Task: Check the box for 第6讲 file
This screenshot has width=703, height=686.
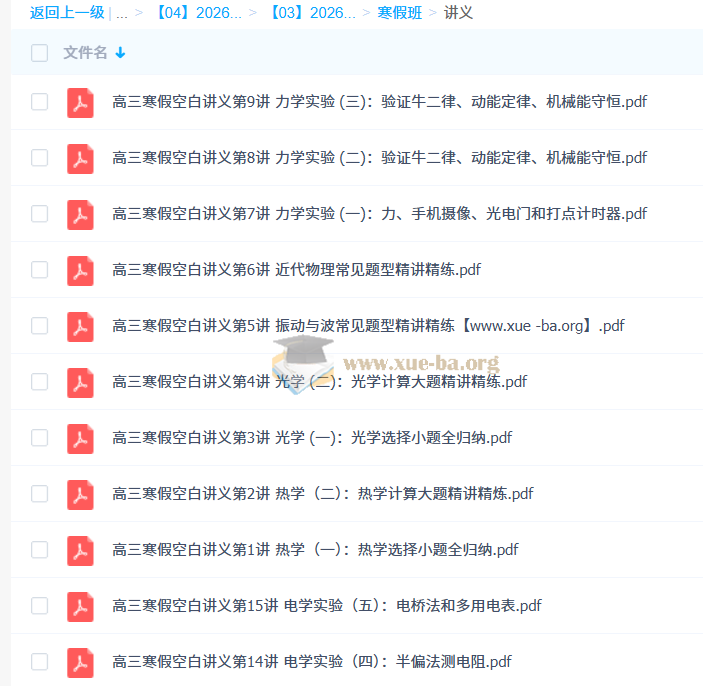Action: [39, 270]
